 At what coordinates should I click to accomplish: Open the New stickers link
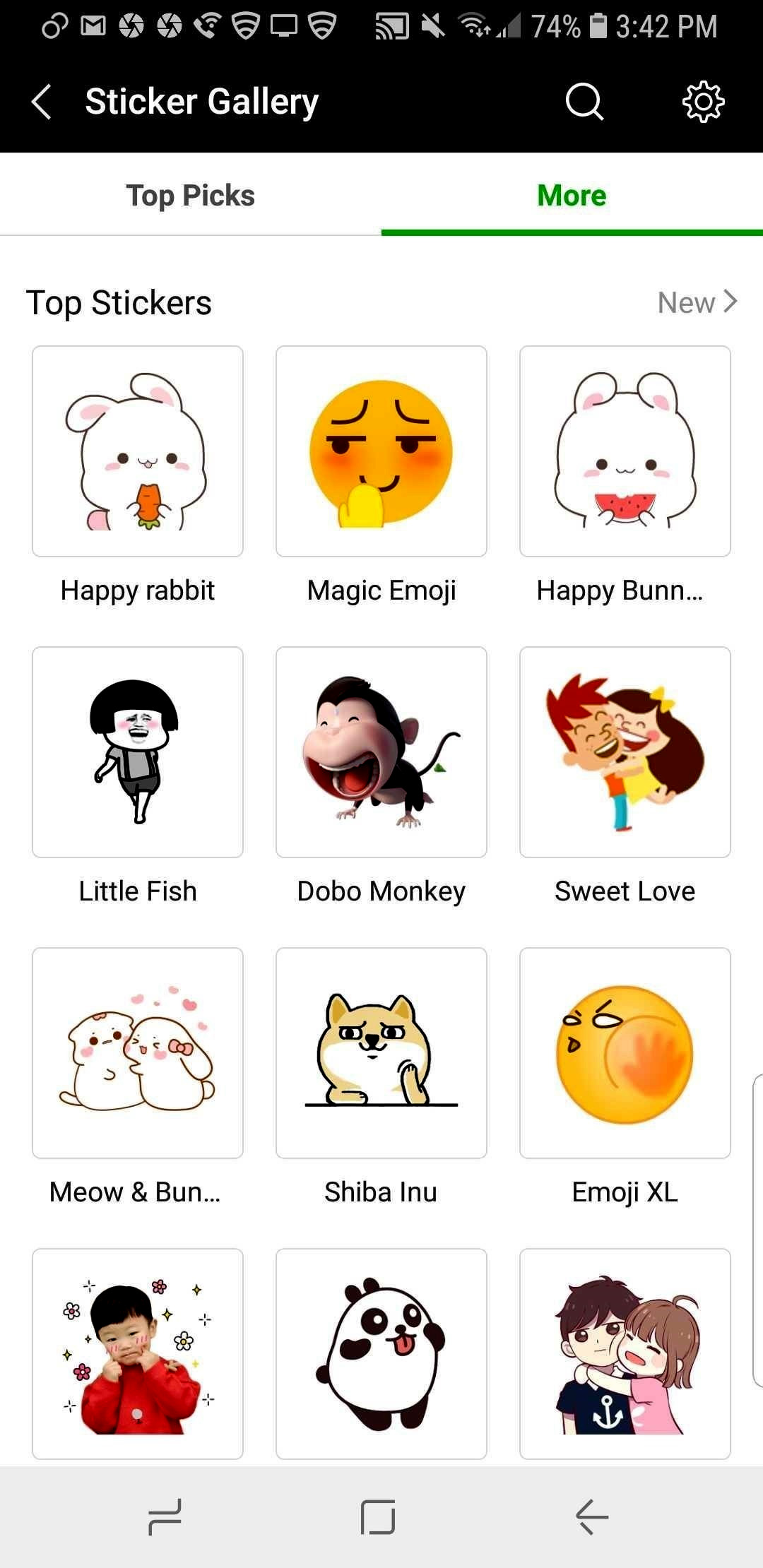(x=697, y=302)
